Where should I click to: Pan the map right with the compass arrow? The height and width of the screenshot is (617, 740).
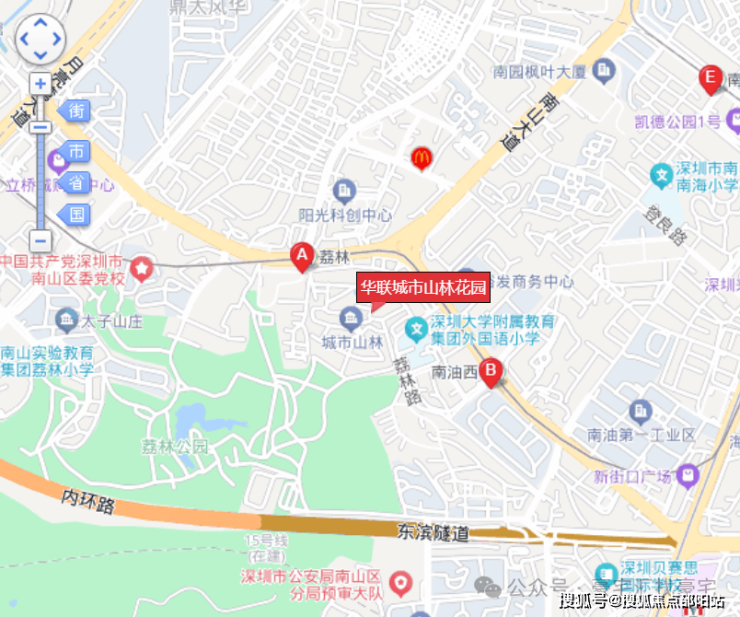pos(56,40)
